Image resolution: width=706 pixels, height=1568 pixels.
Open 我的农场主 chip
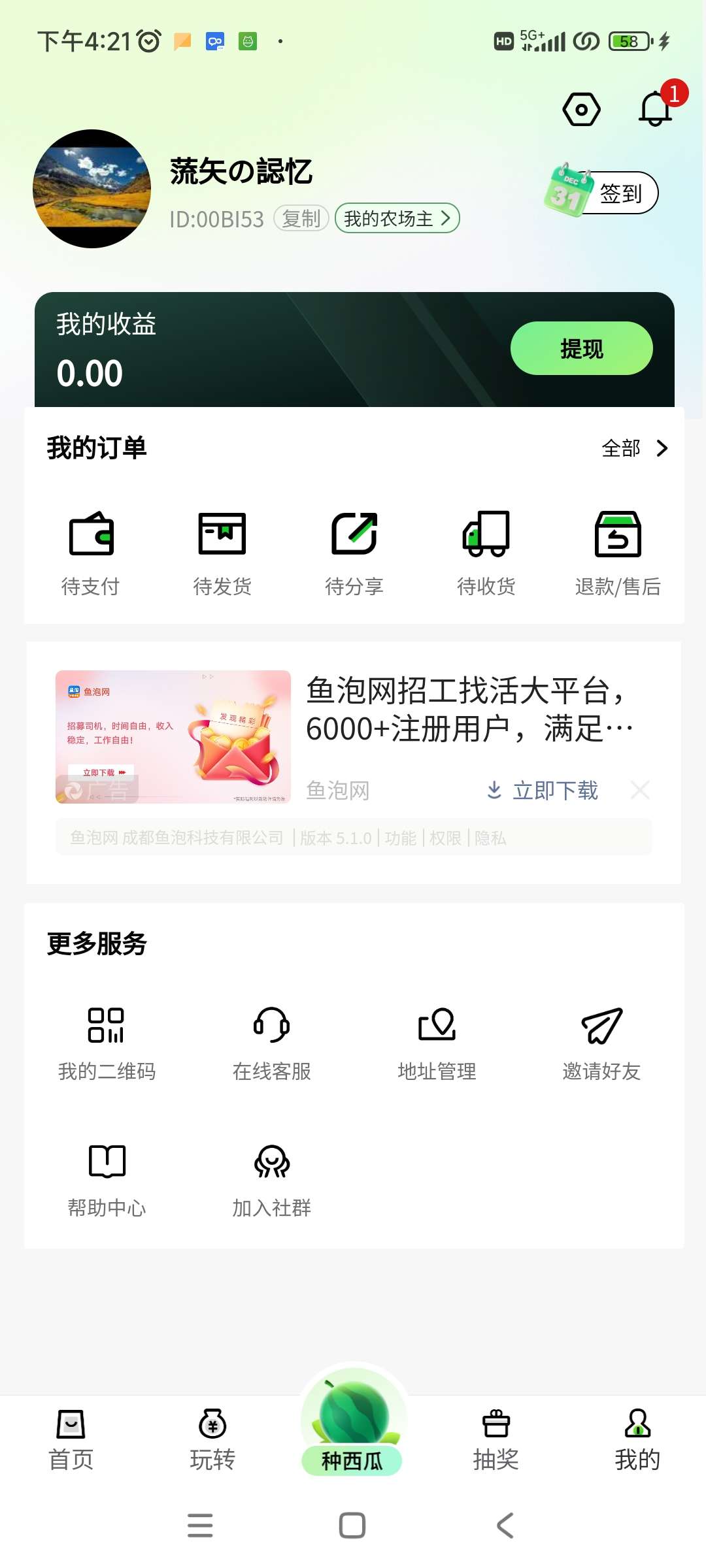(x=397, y=218)
